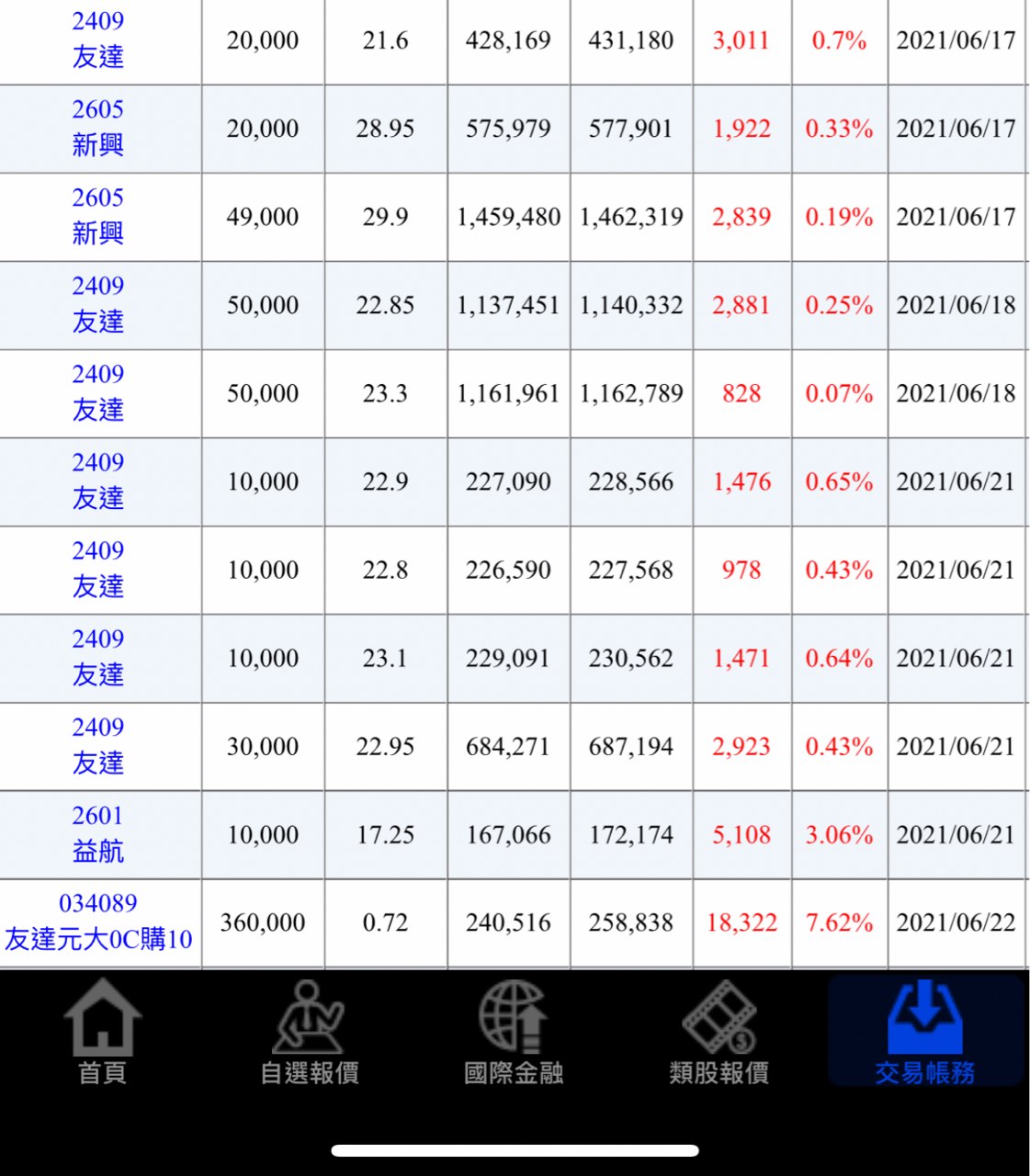Switch to the 自選報價 tab

click(309, 1032)
